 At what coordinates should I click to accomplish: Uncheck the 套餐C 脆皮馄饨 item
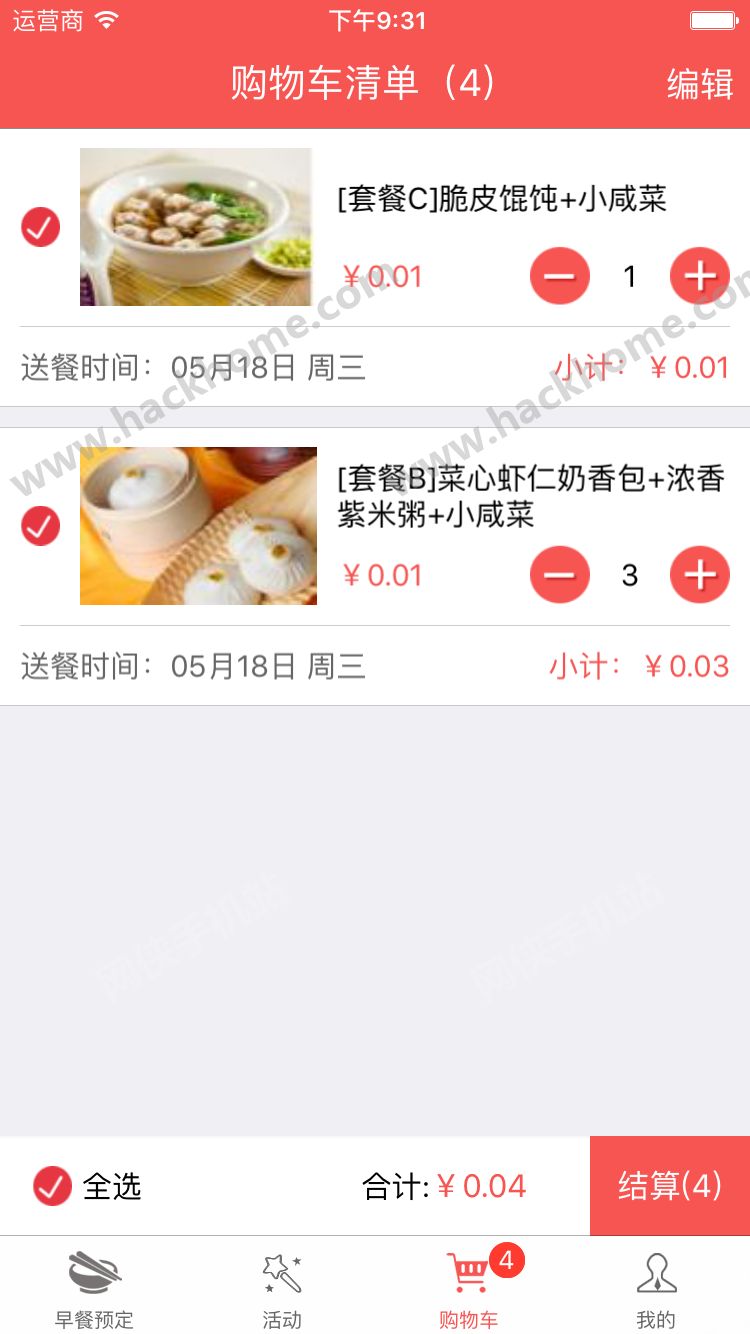(x=41, y=228)
